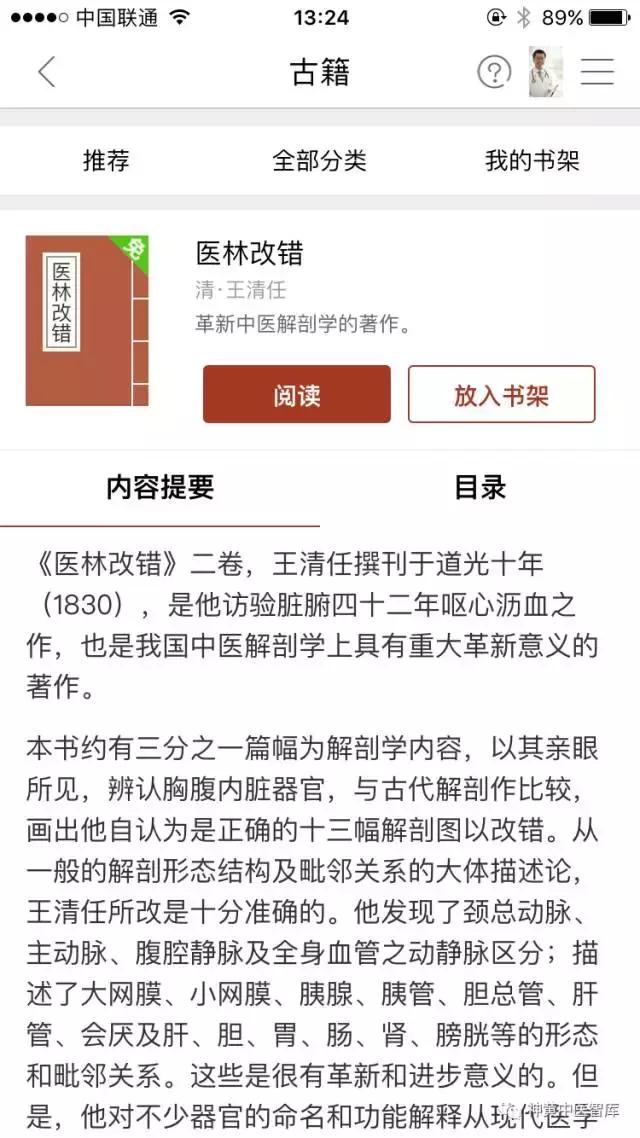Tap 阅读 to read 医林改错
Screen dimensions: 640x1138
pos(297,394)
